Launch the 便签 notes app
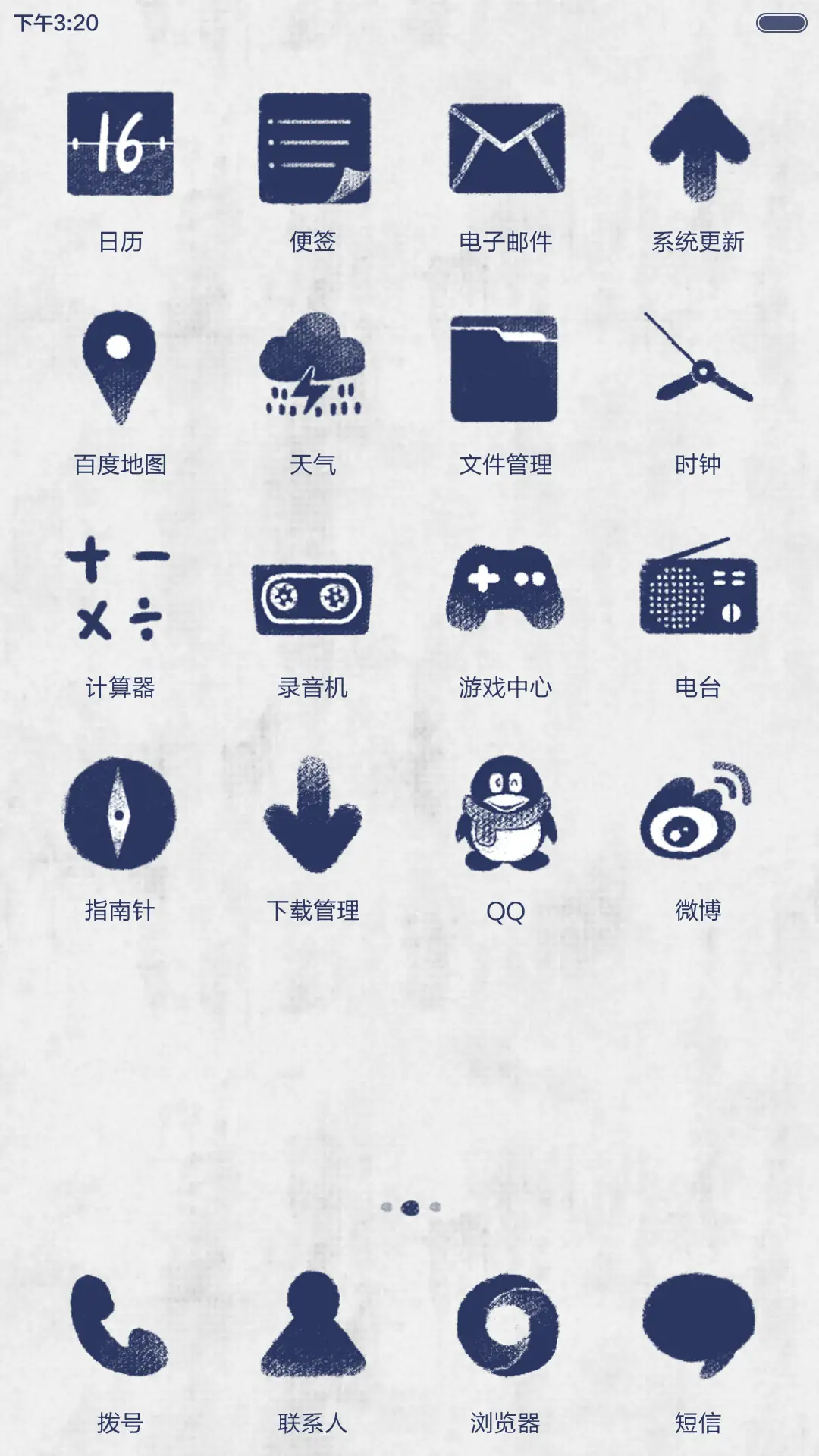Screen dimensions: 819x1456 coord(314,146)
